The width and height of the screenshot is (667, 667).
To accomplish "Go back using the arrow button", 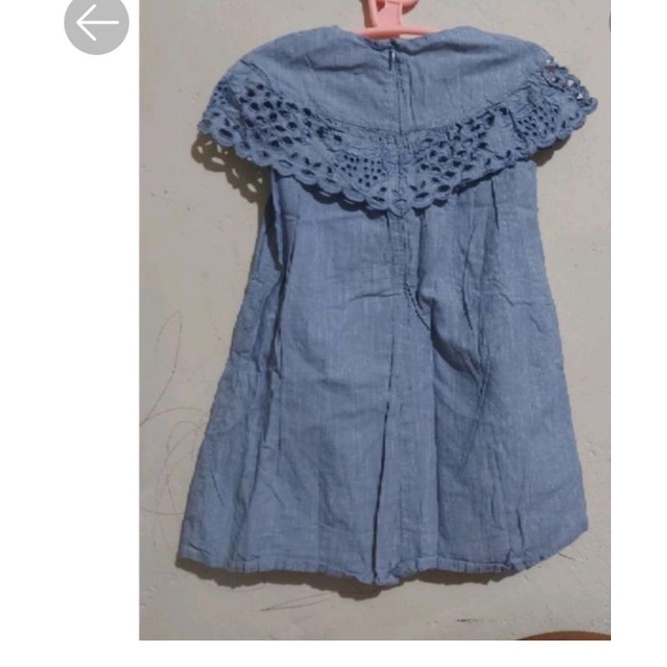I will tap(96, 23).
